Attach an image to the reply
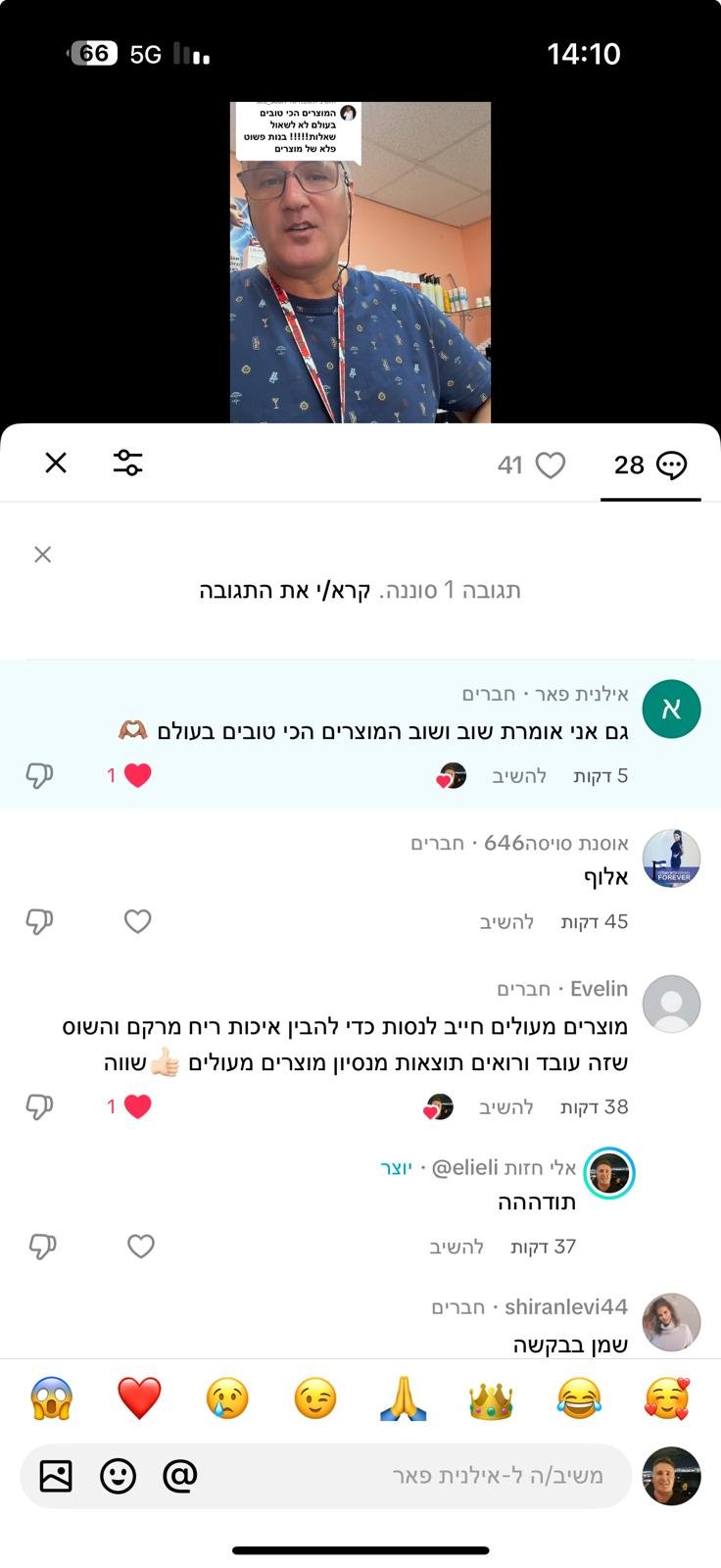Screen dimensions: 721x1568 56,1475
